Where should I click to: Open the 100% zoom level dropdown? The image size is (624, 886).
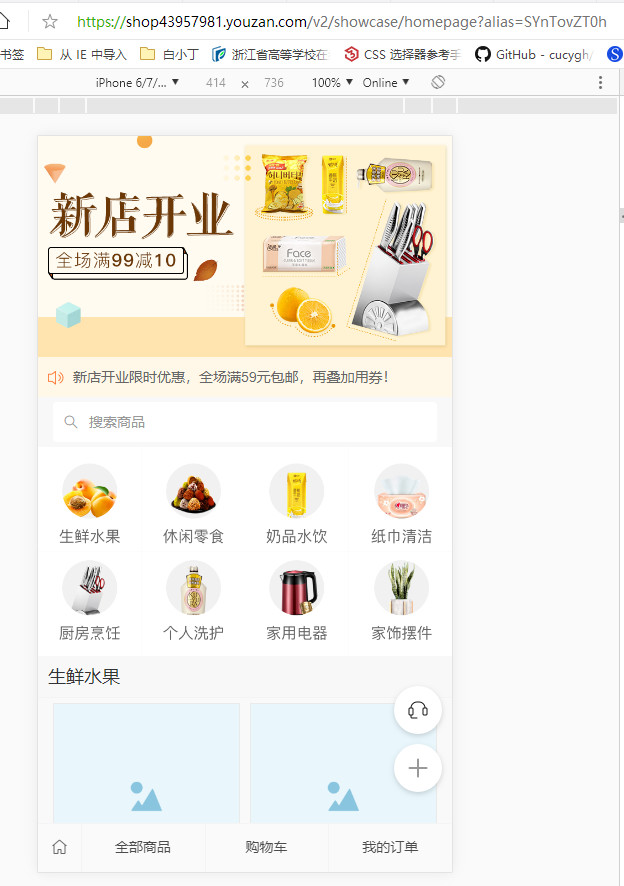point(332,83)
